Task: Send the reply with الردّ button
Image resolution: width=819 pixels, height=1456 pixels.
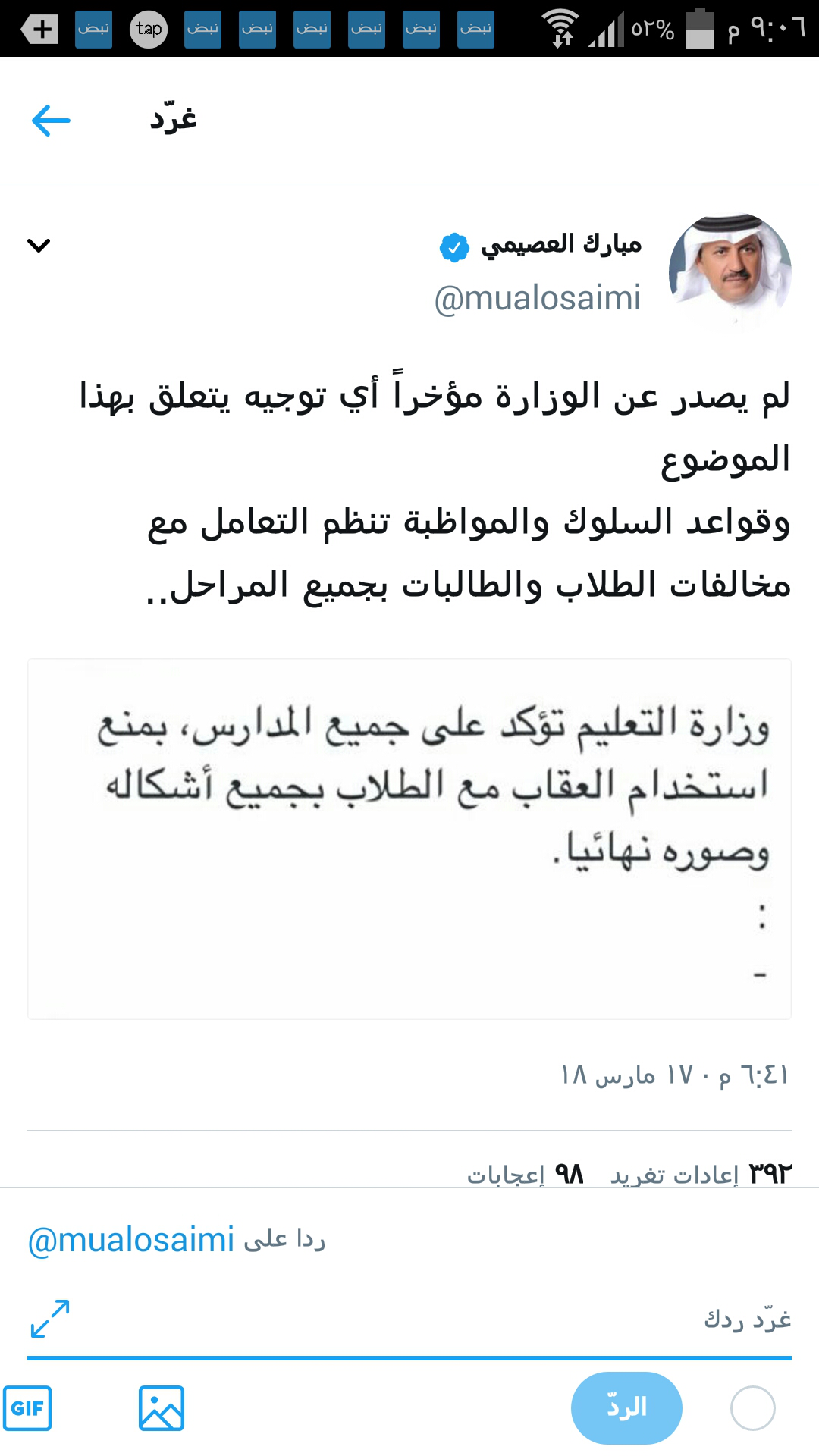Action: (626, 1407)
